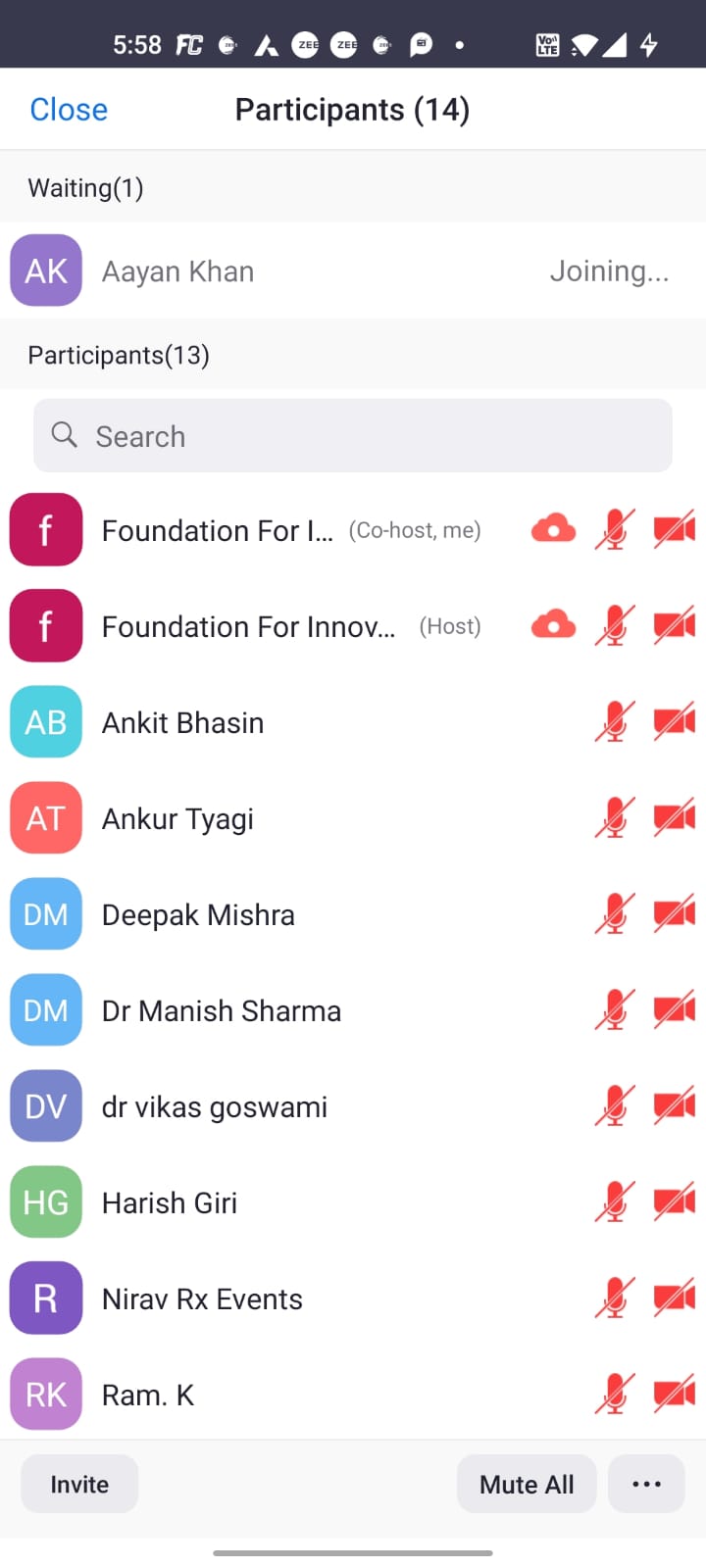Open the more options menu
Screen dimensions: 706x1568
[x=646, y=1485]
